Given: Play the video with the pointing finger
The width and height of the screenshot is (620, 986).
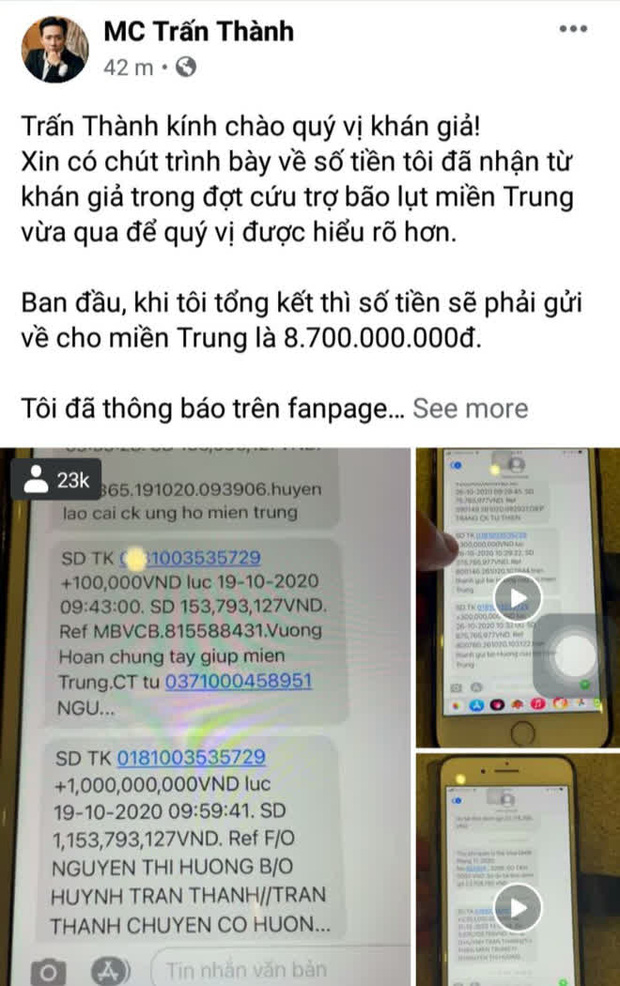Looking at the screenshot, I should 518,599.
